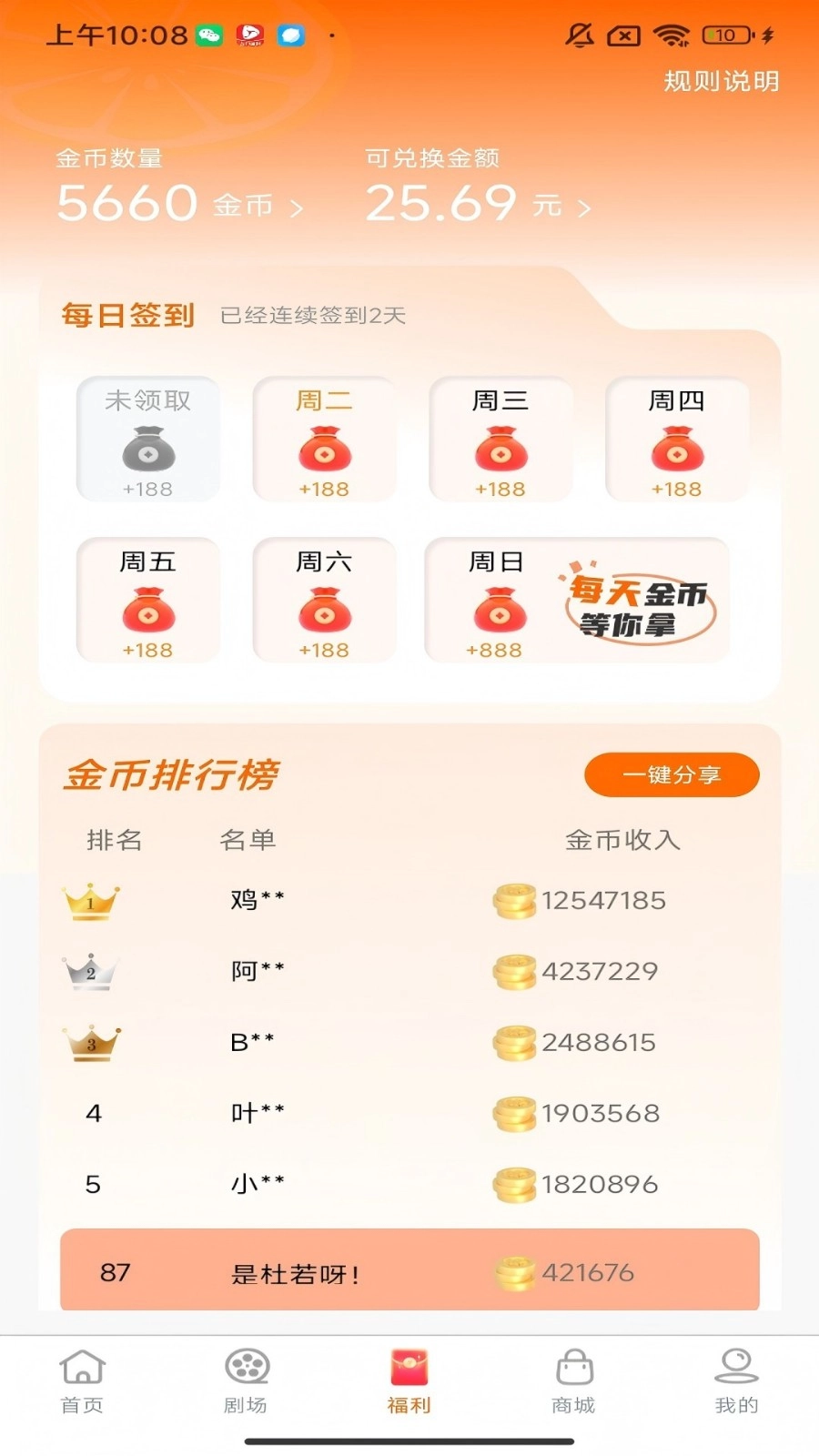Tap the Saturday 周六 red packet

pyautogui.click(x=324, y=603)
